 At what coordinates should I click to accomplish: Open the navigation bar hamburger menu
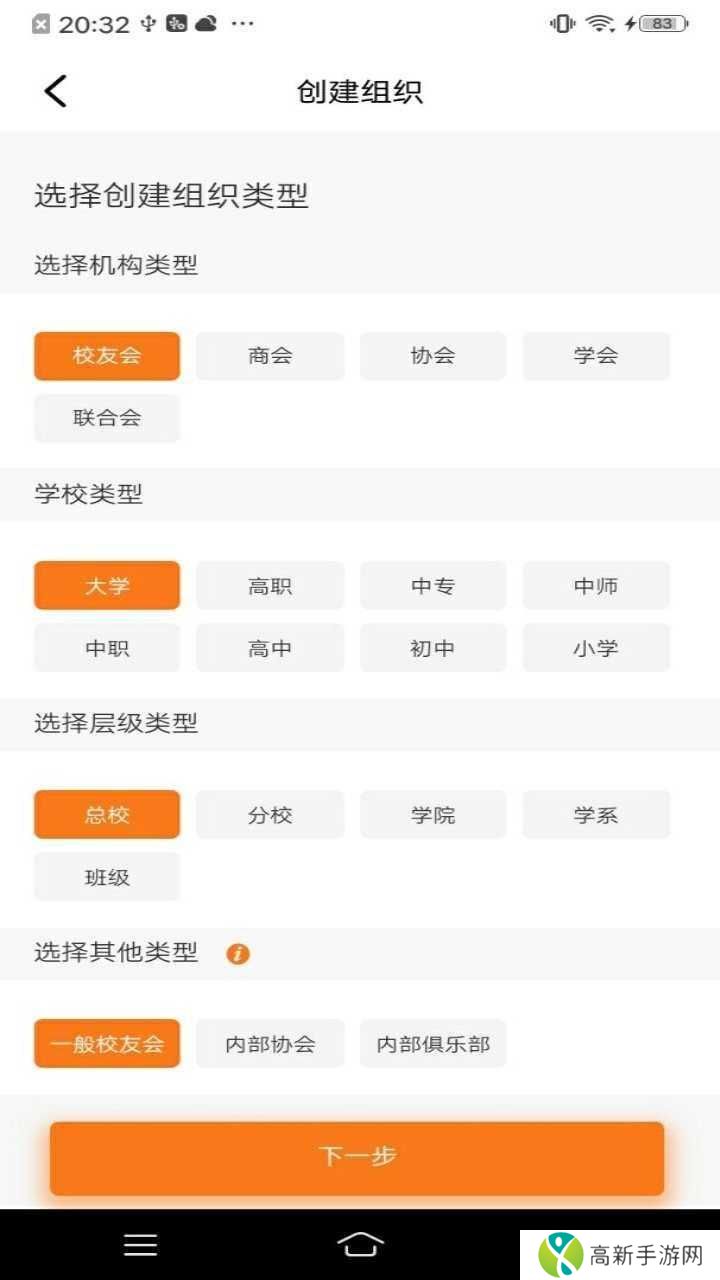(140, 1245)
